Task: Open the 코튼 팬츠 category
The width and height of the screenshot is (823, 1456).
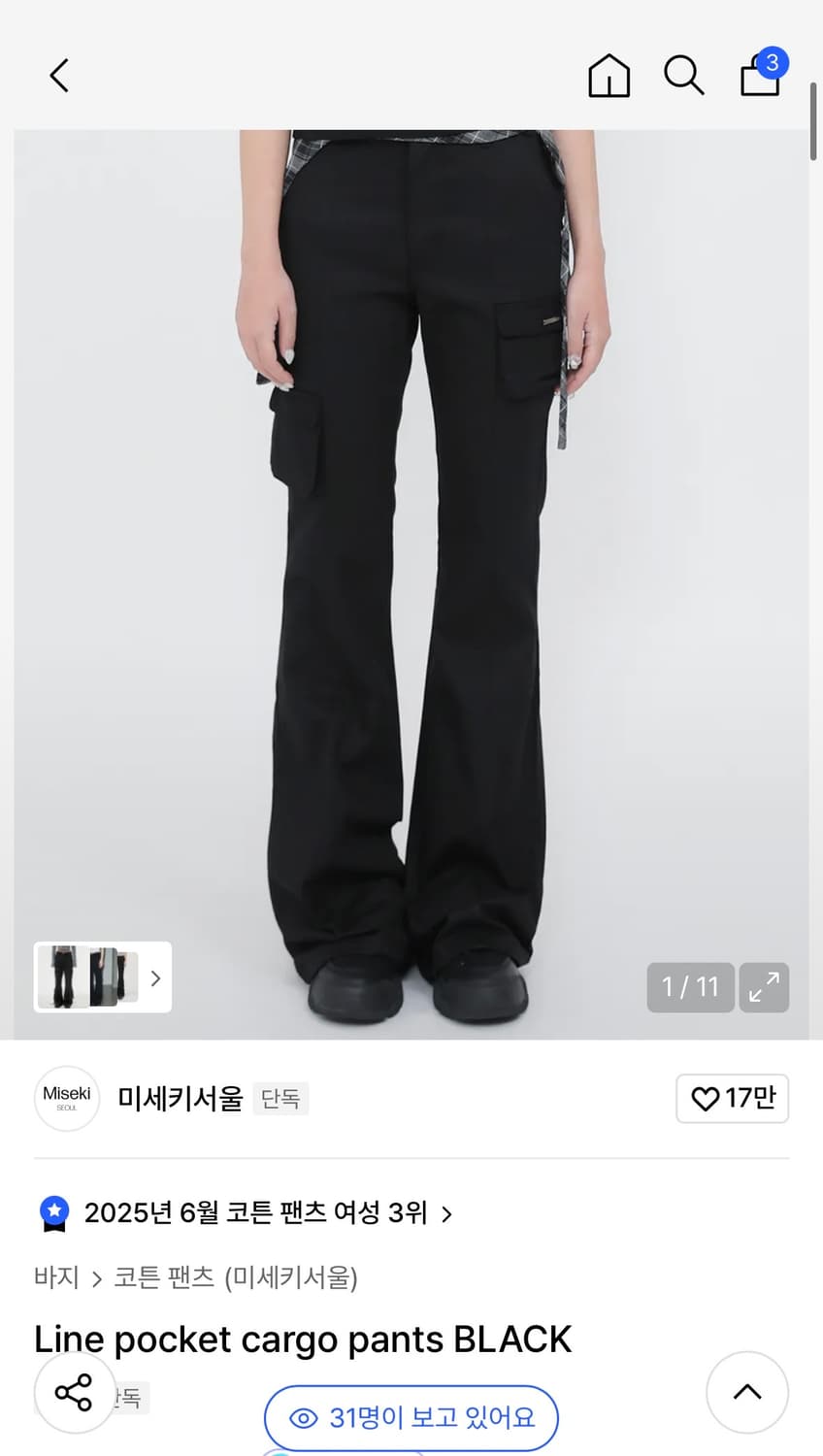Action: point(165,1278)
